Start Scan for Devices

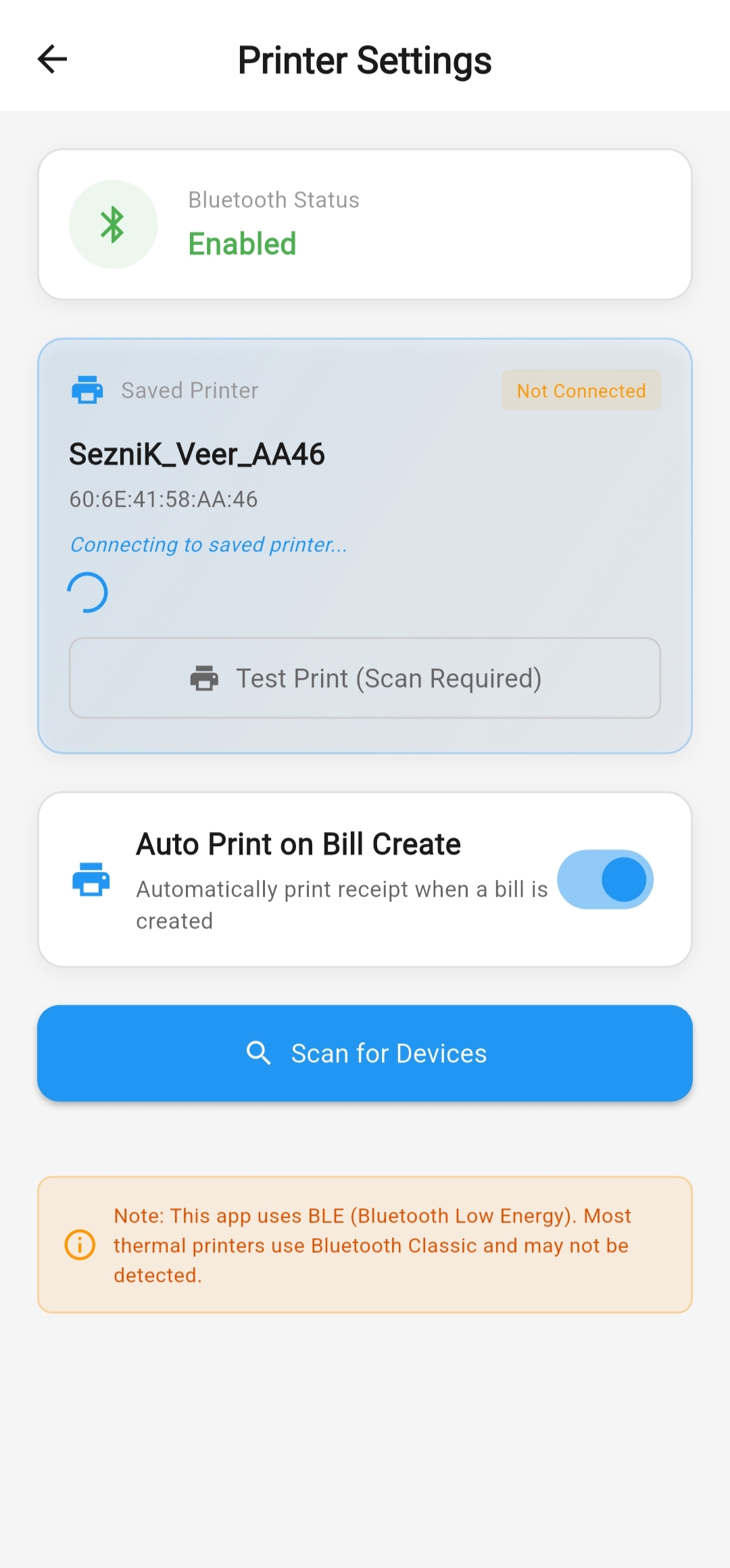coord(365,1053)
